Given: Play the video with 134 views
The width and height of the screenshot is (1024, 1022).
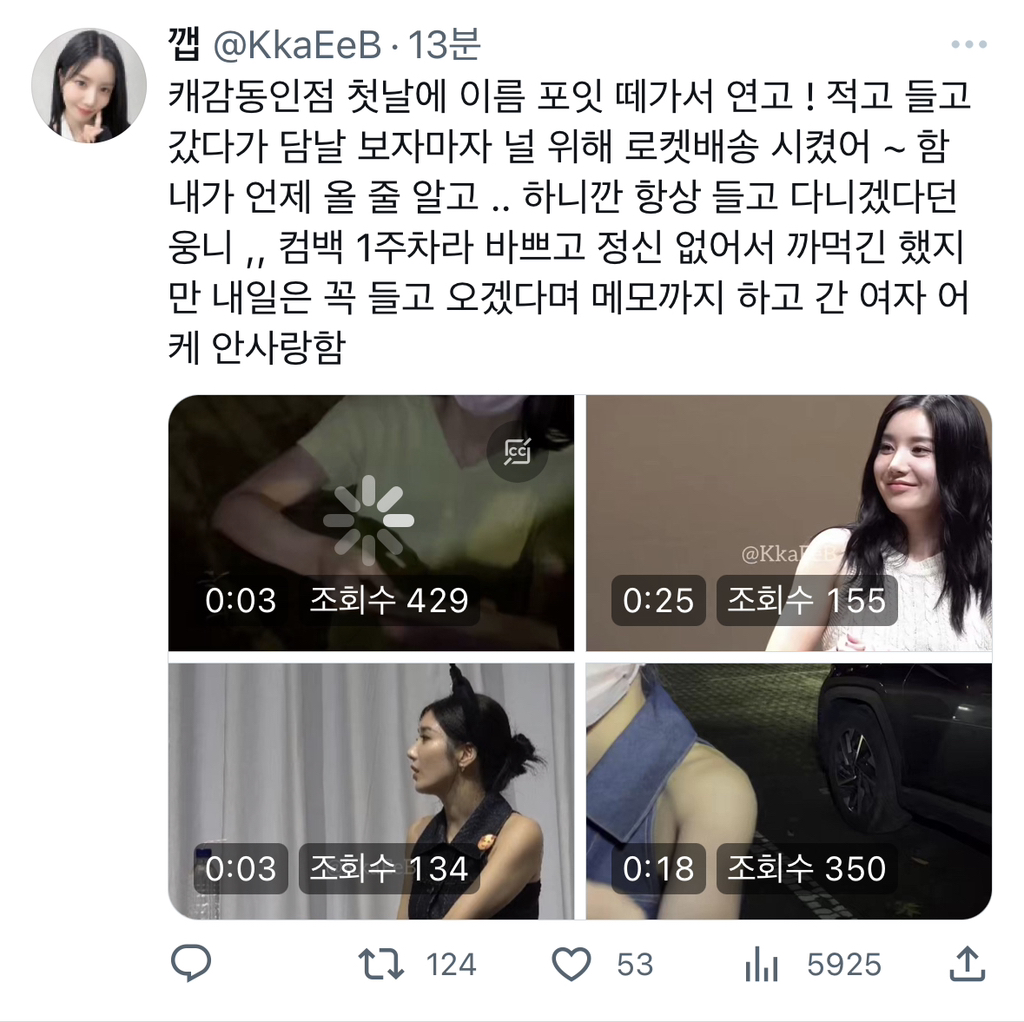Looking at the screenshot, I should tap(370, 790).
